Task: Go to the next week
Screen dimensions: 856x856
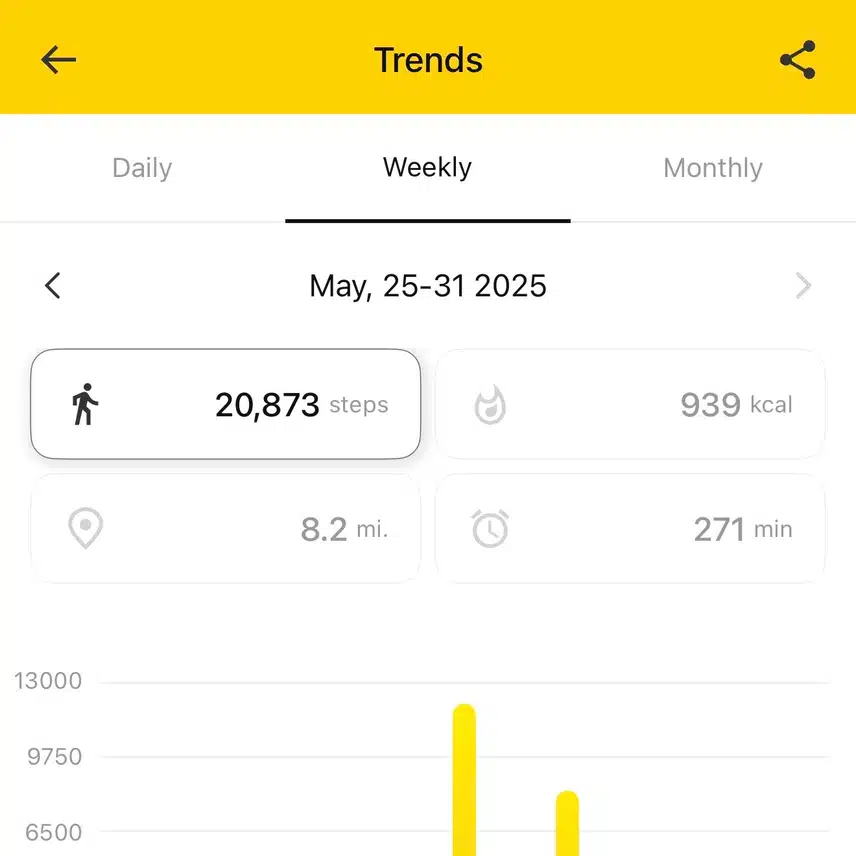Action: [x=802, y=286]
